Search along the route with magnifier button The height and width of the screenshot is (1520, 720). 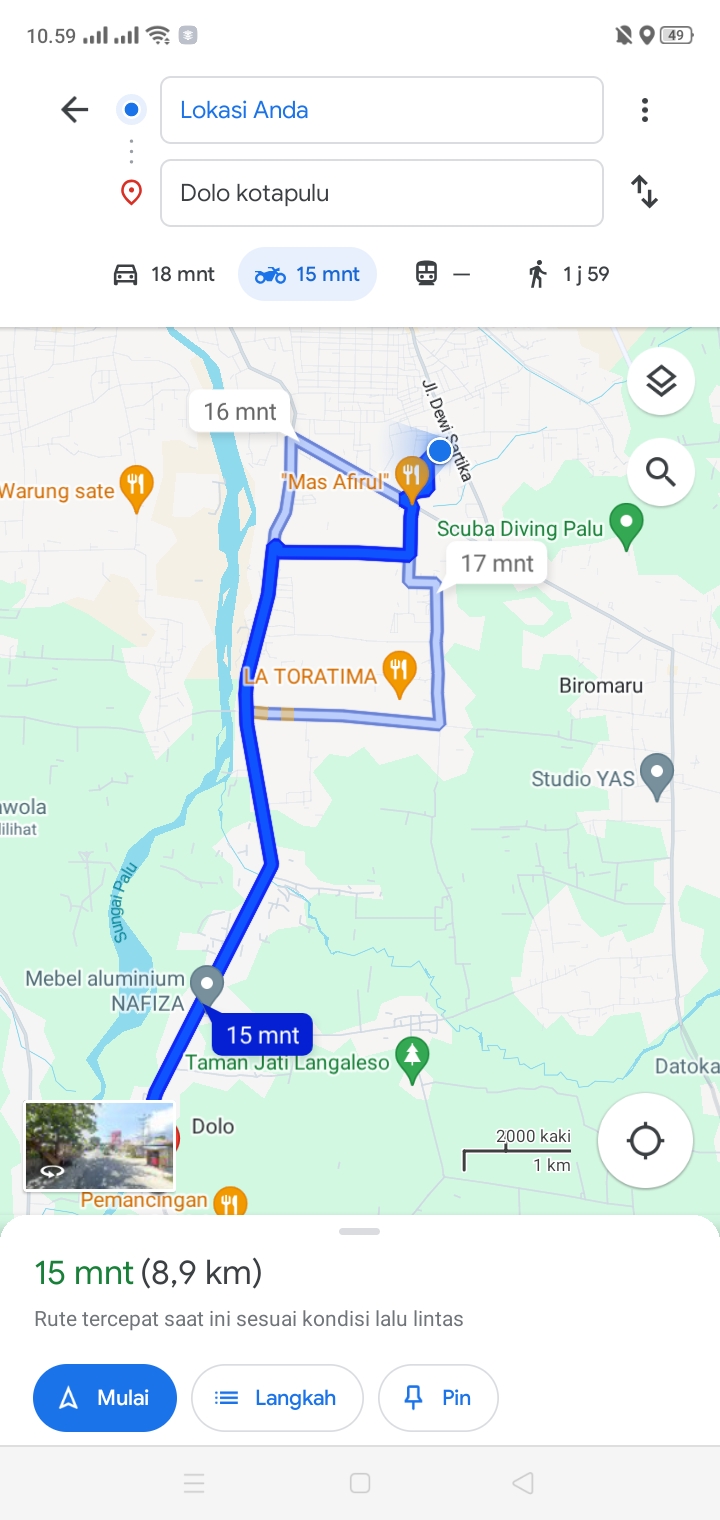[661, 471]
